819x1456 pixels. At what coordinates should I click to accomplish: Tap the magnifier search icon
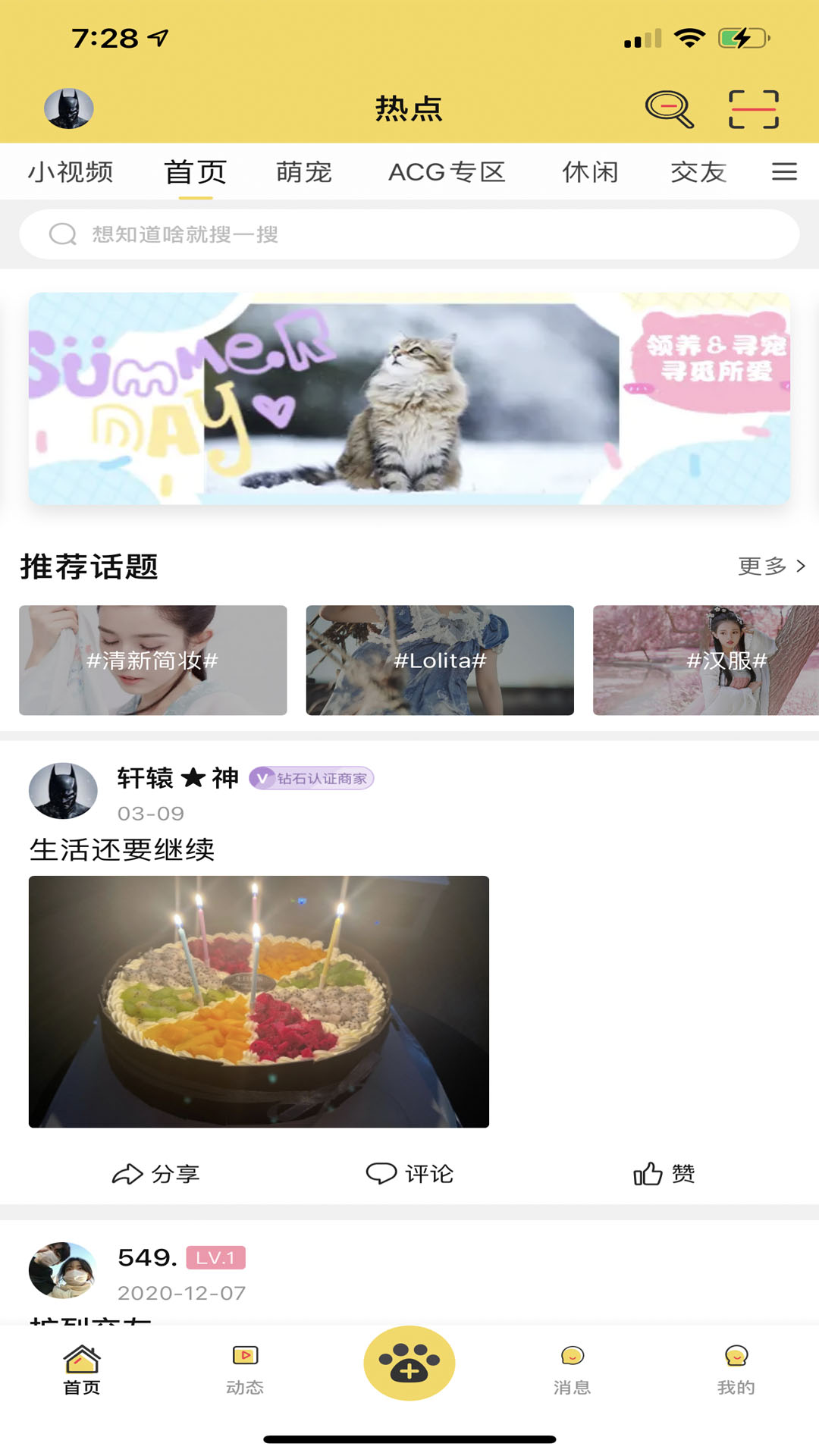[670, 109]
